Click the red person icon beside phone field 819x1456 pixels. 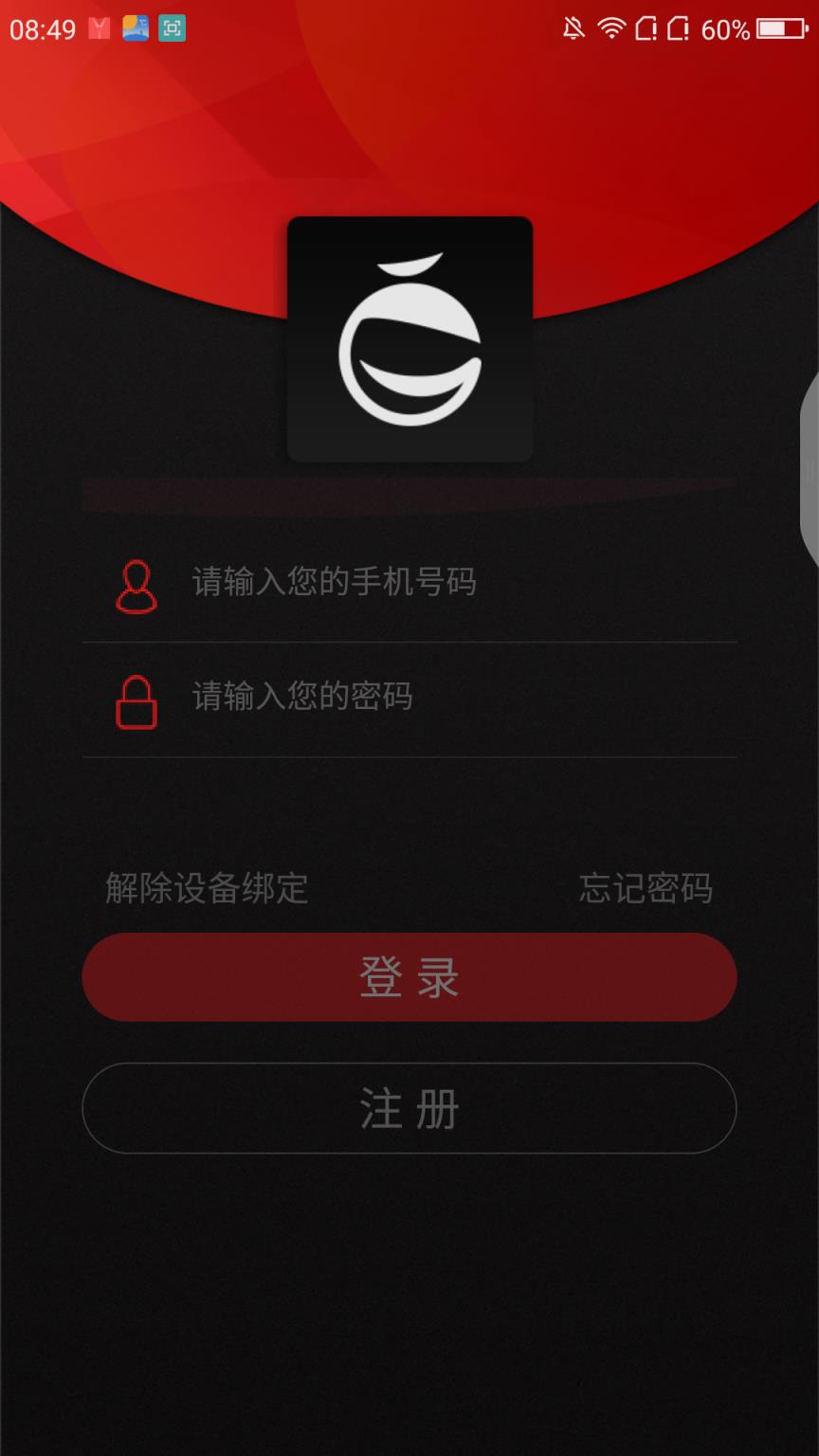coord(136,585)
